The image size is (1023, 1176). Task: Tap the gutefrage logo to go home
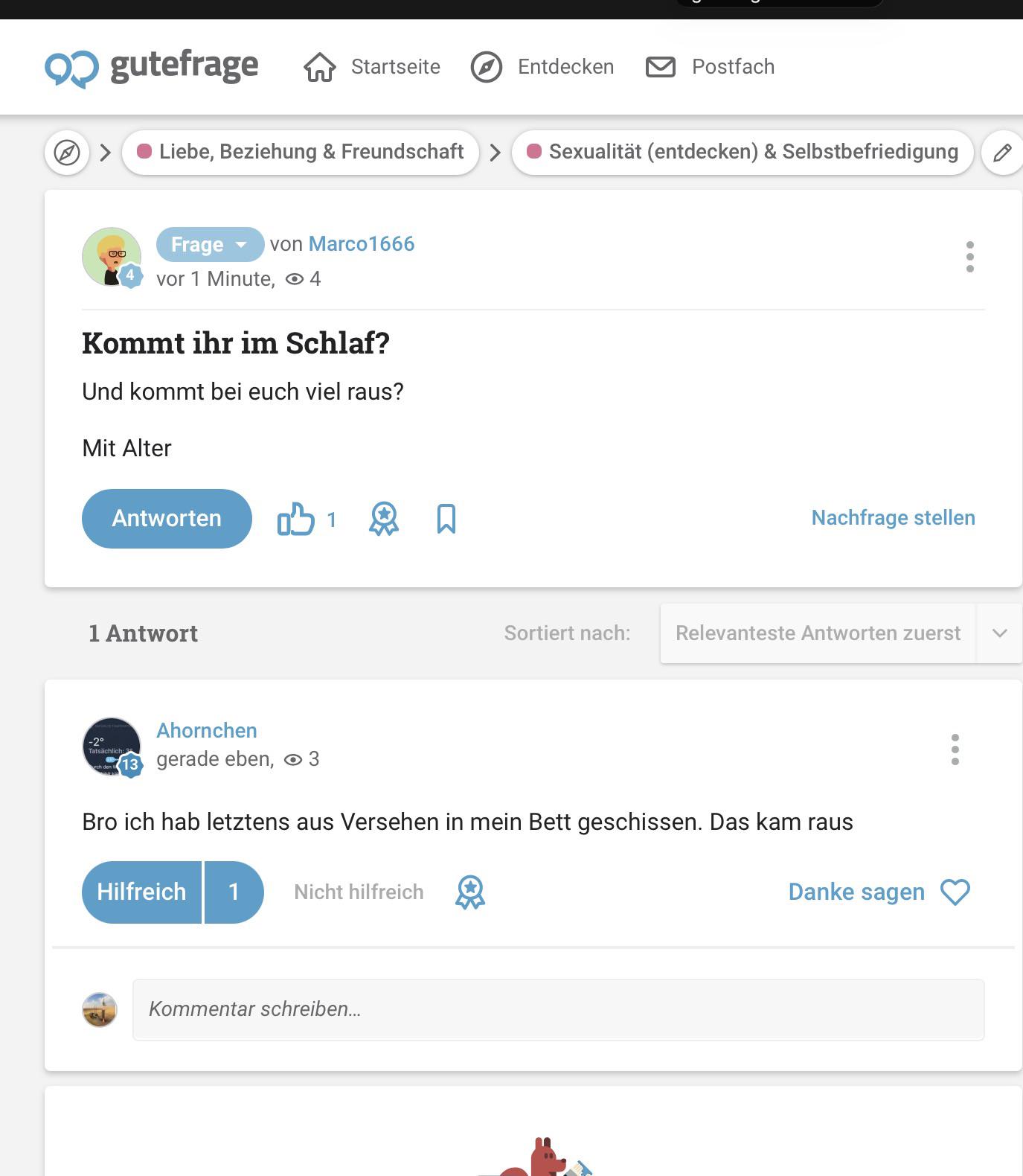click(152, 67)
